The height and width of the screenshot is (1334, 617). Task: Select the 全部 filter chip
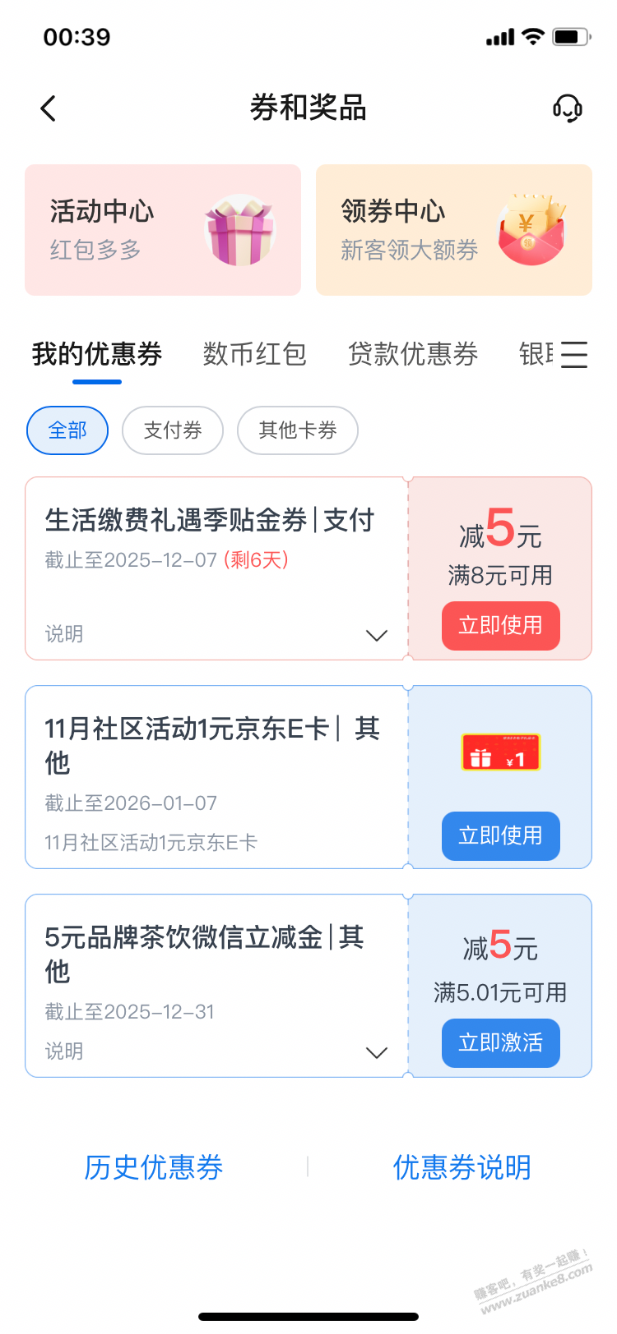[x=67, y=431]
